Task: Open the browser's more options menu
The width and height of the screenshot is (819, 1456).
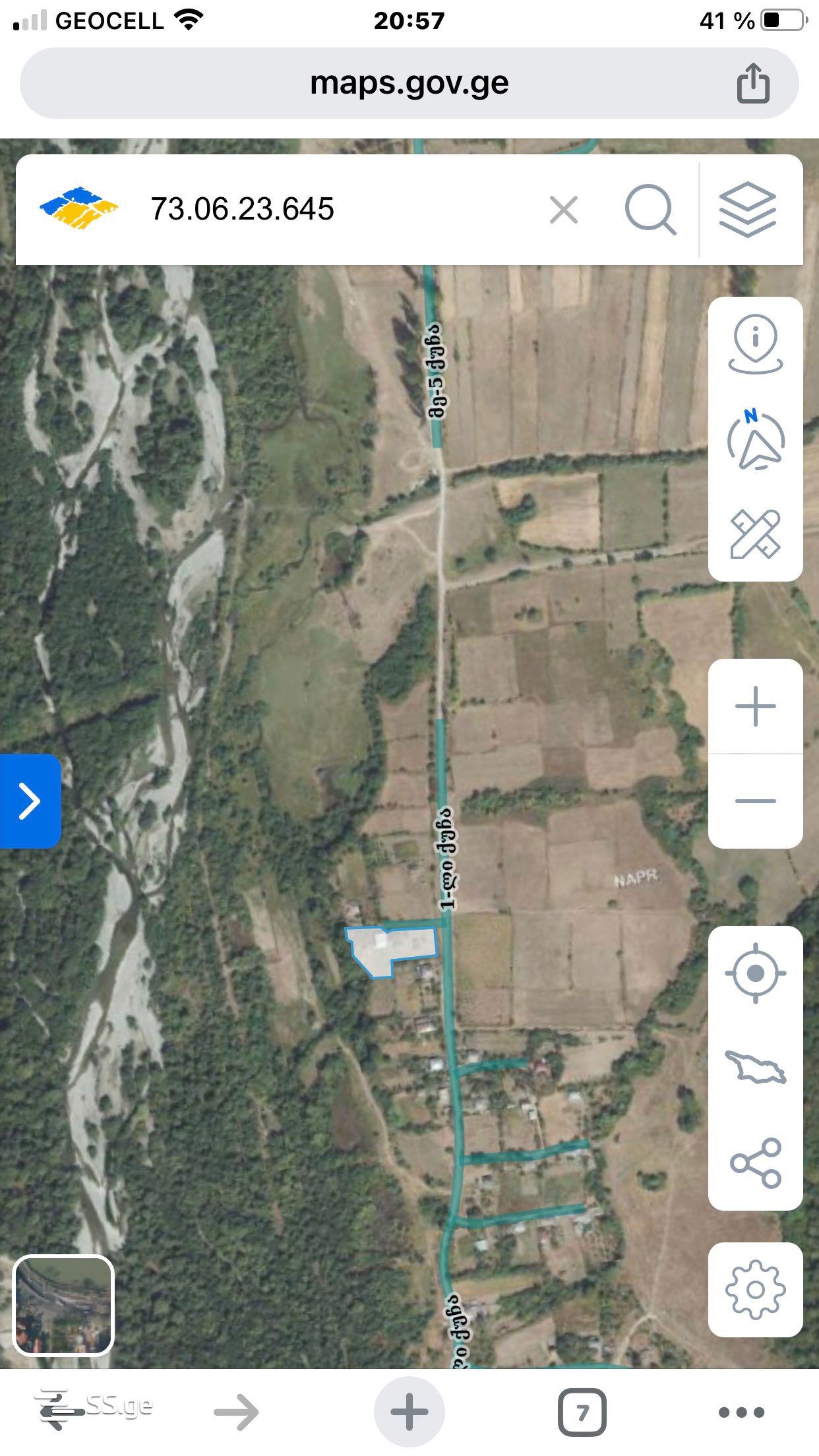Action: pyautogui.click(x=741, y=1412)
